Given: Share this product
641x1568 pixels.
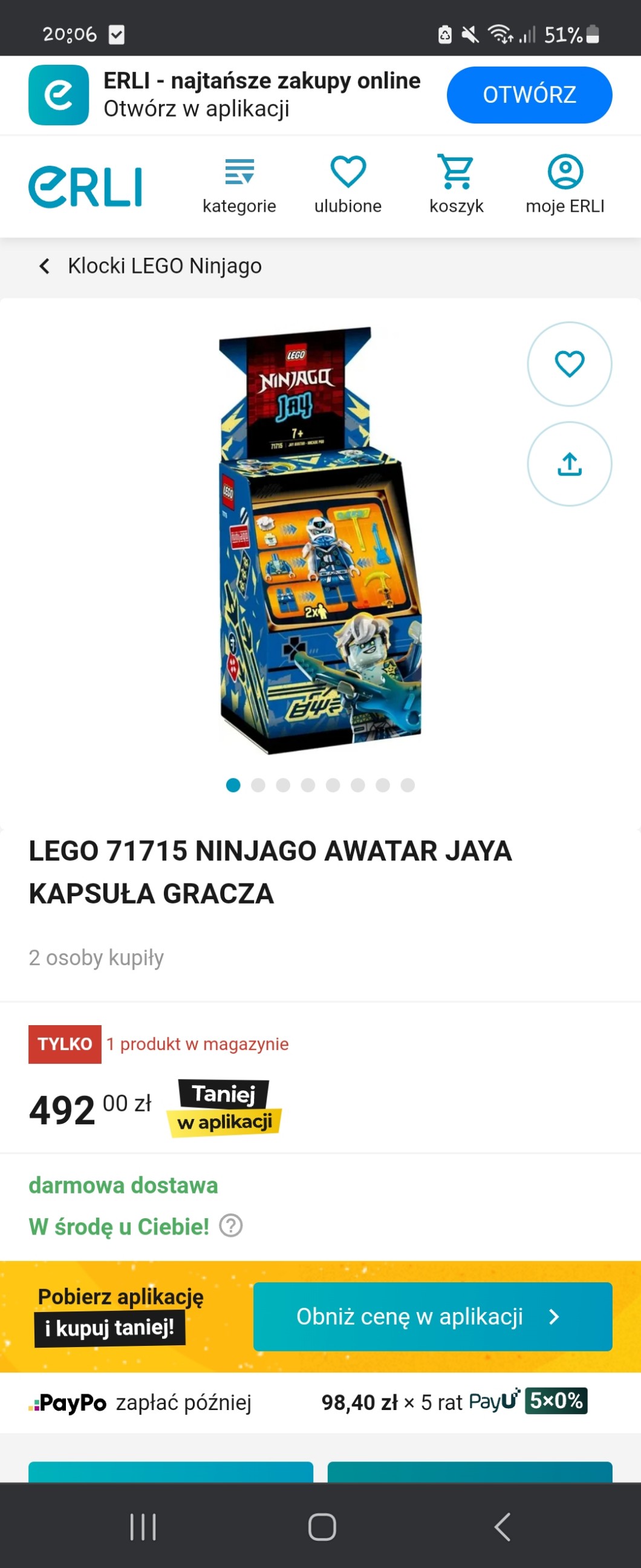Looking at the screenshot, I should [568, 464].
